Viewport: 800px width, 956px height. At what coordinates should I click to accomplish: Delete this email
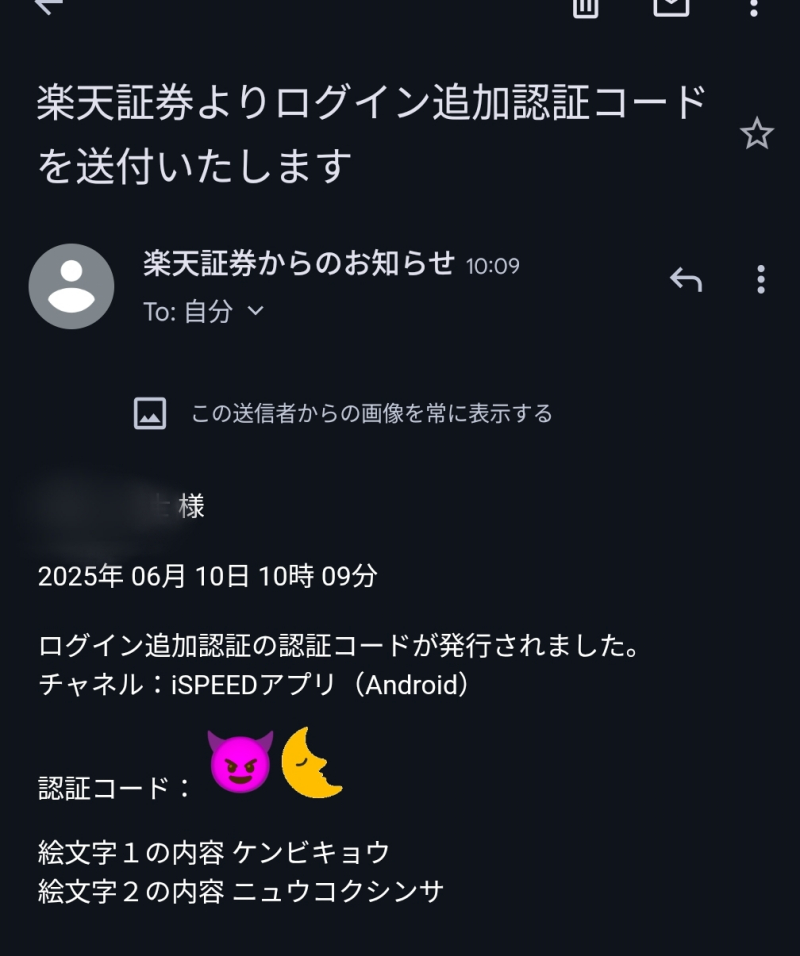[585, 6]
